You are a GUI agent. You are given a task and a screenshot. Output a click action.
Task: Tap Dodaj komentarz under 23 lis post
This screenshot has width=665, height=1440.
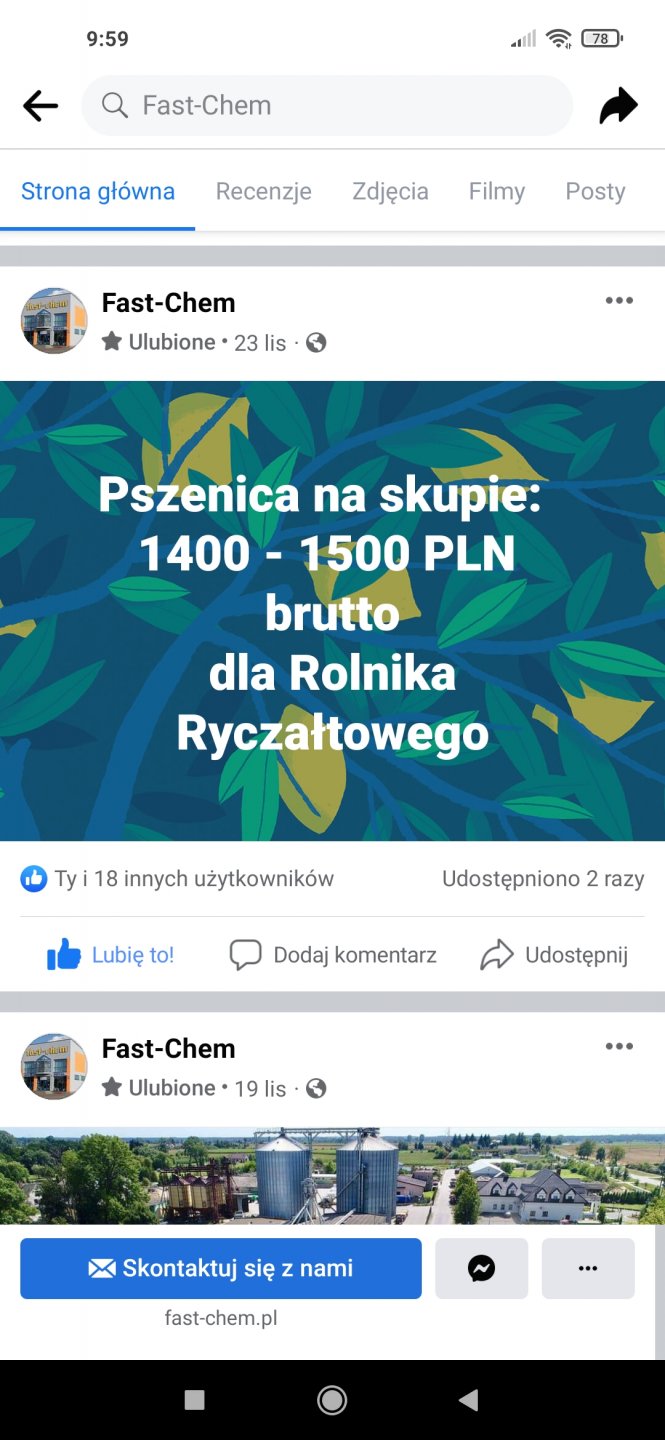click(x=333, y=955)
